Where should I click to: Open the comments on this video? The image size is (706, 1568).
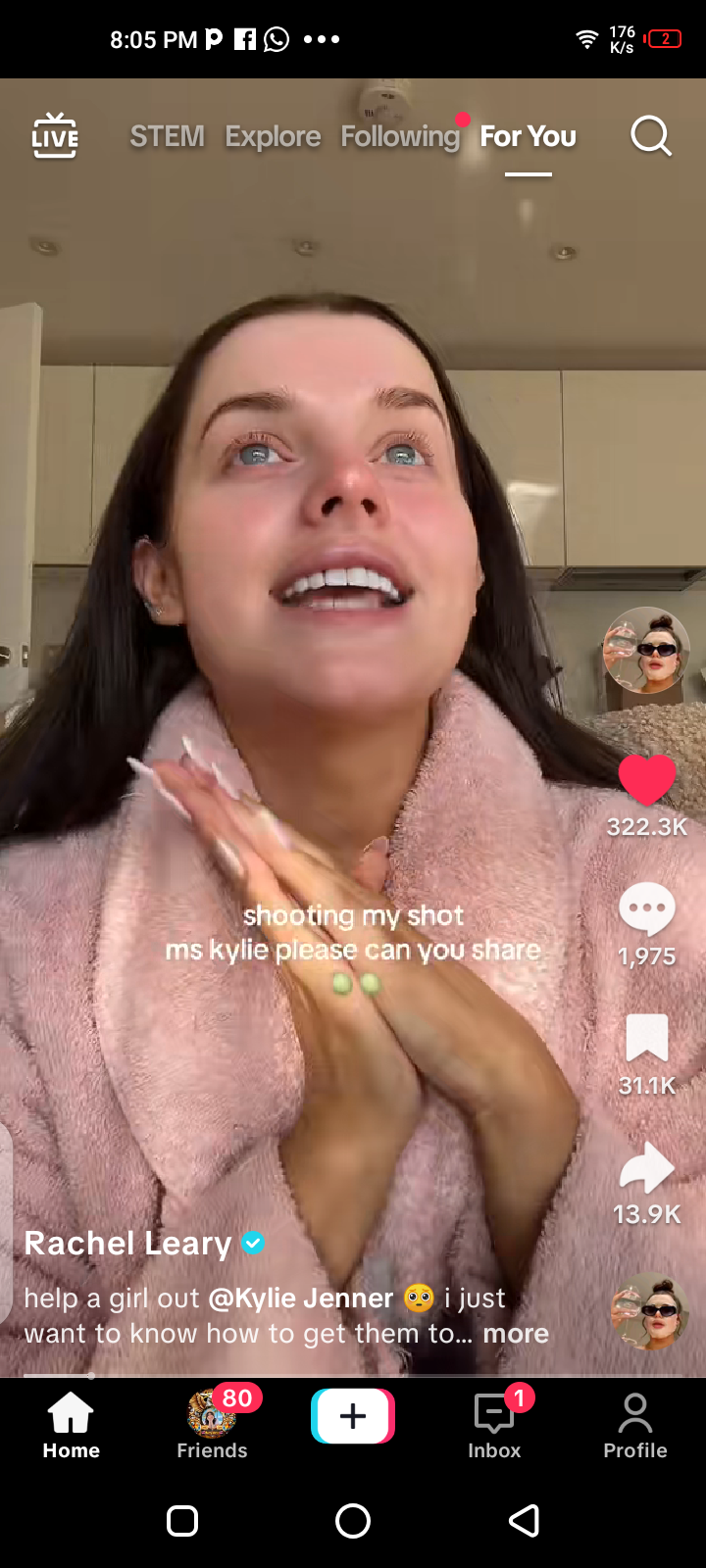[x=647, y=909]
